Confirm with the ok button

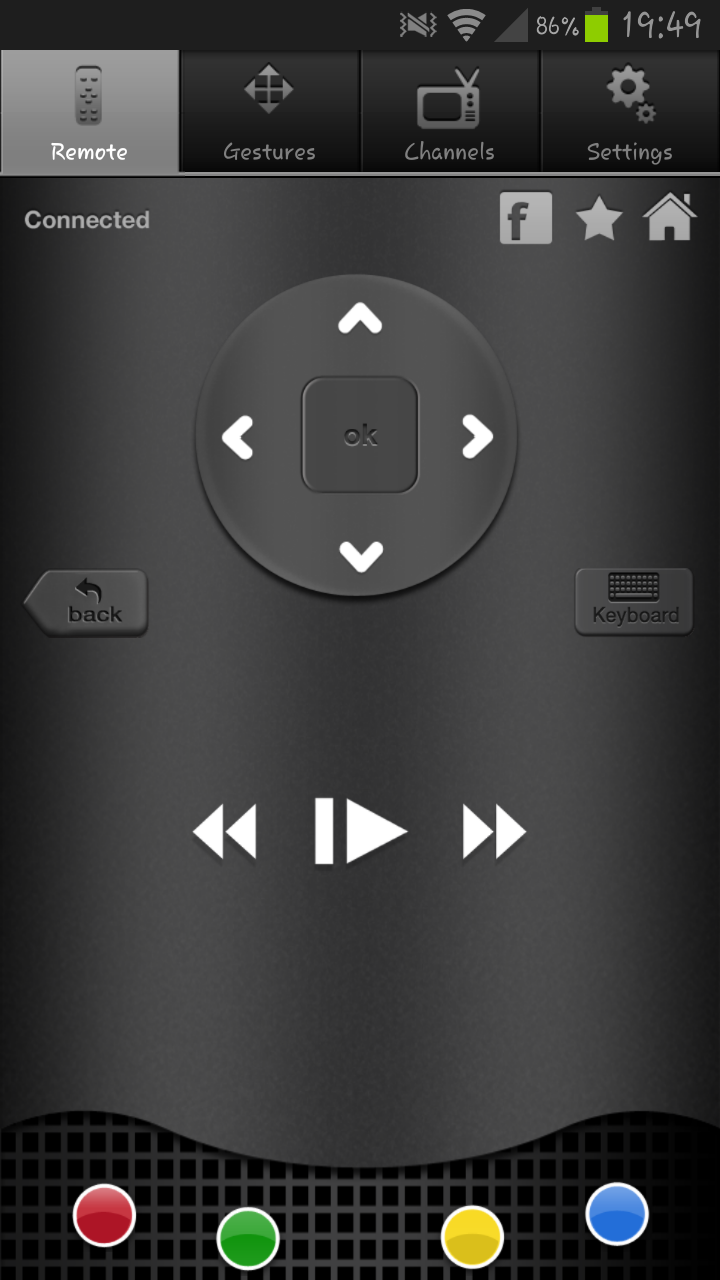(x=360, y=435)
